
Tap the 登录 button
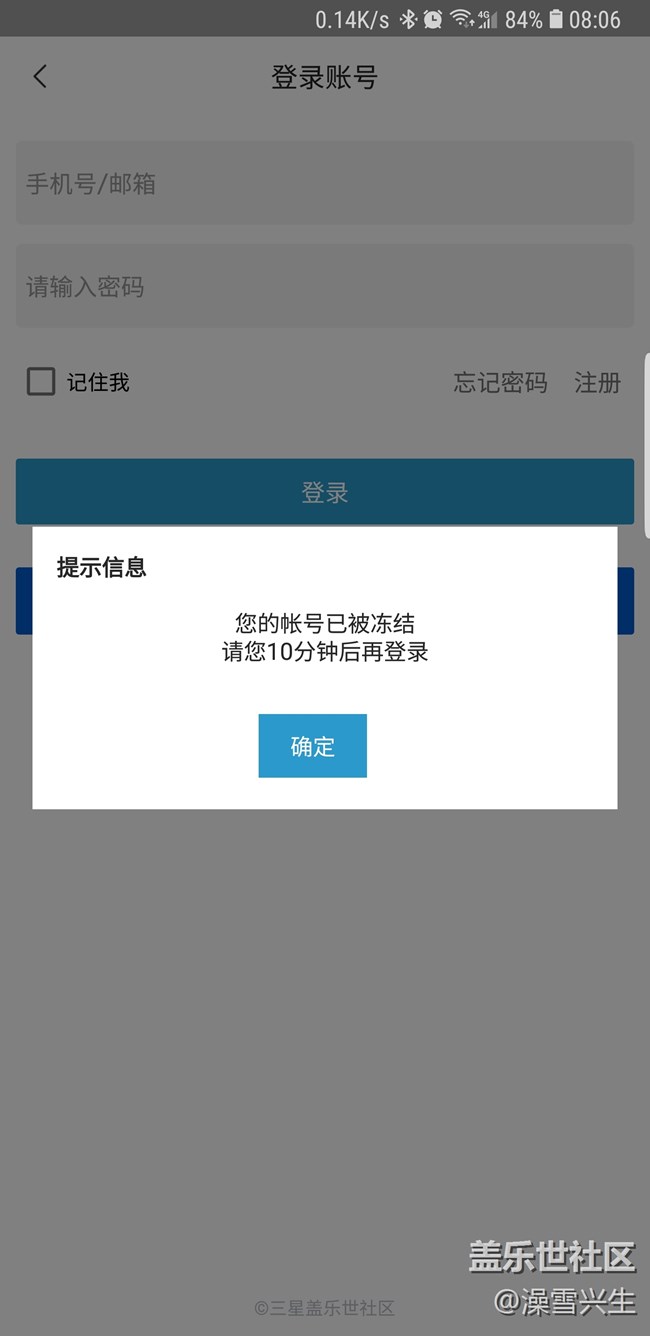tap(324, 491)
